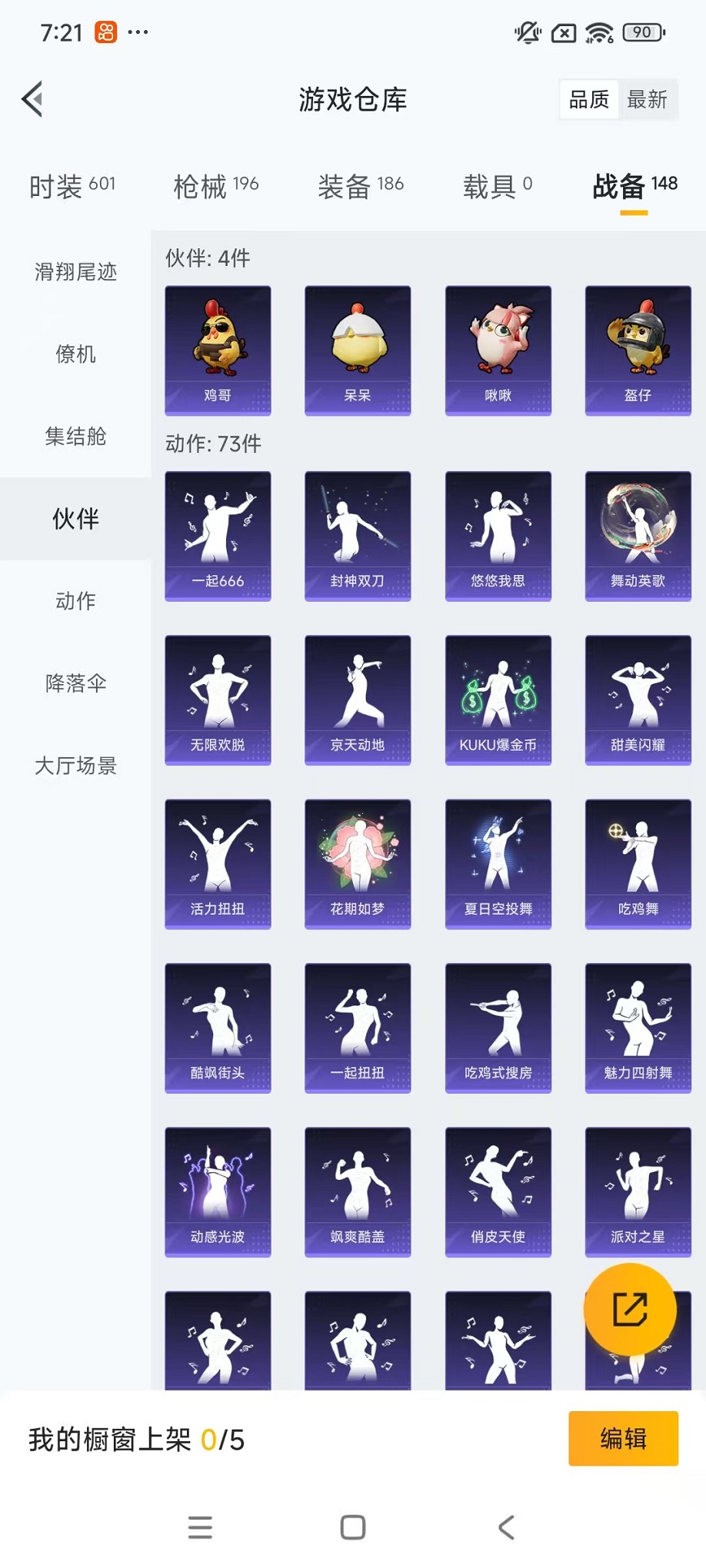Tap the back arrow to exit warehouse
The image size is (706, 1568).
click(x=31, y=99)
